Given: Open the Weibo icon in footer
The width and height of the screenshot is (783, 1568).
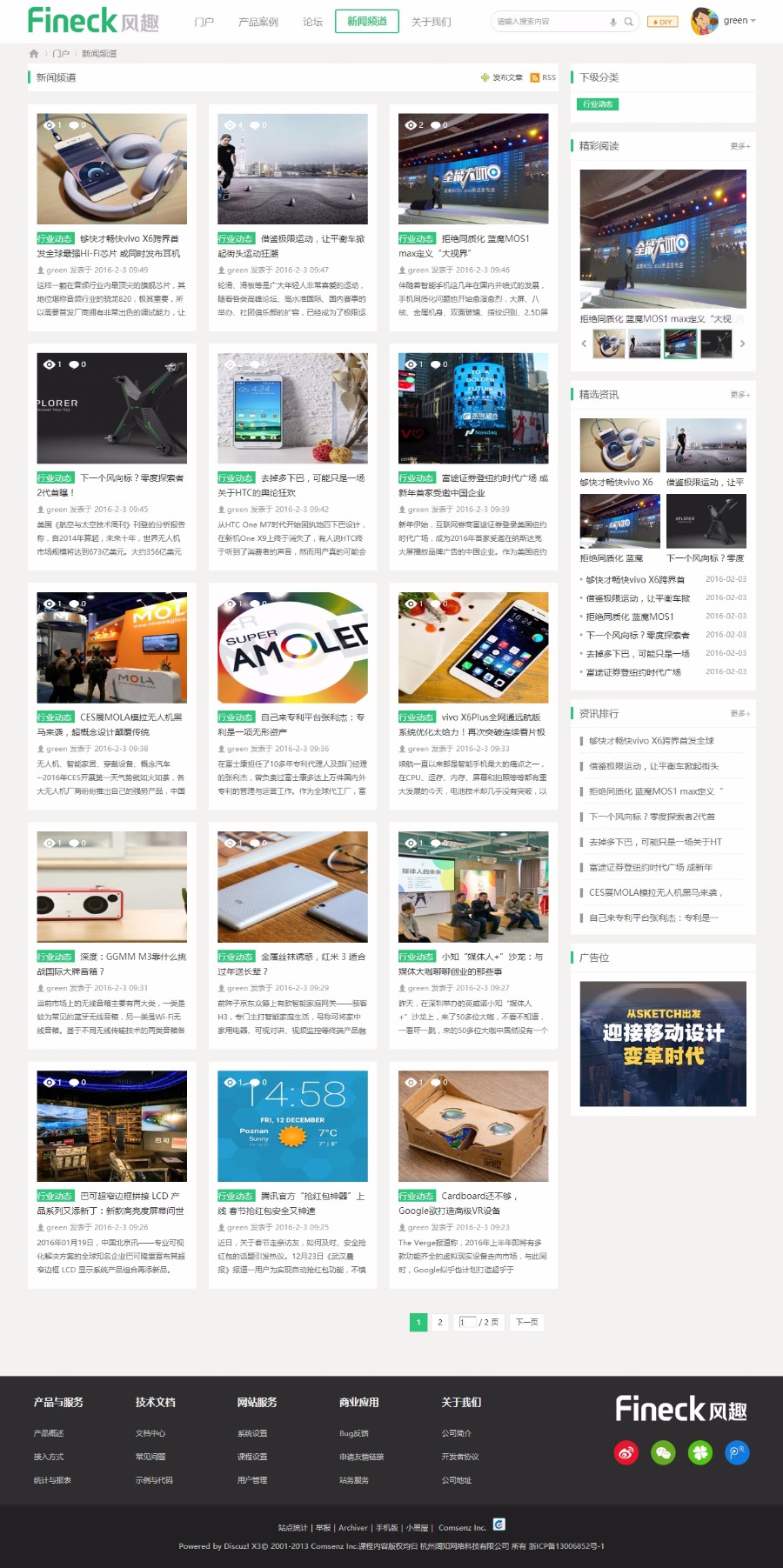Looking at the screenshot, I should pos(626,1452).
